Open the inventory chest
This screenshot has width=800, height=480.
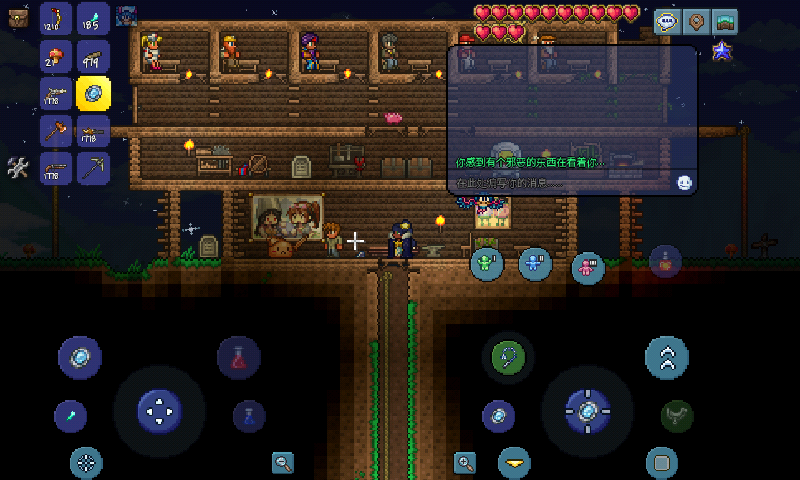pyautogui.click(x=18, y=17)
